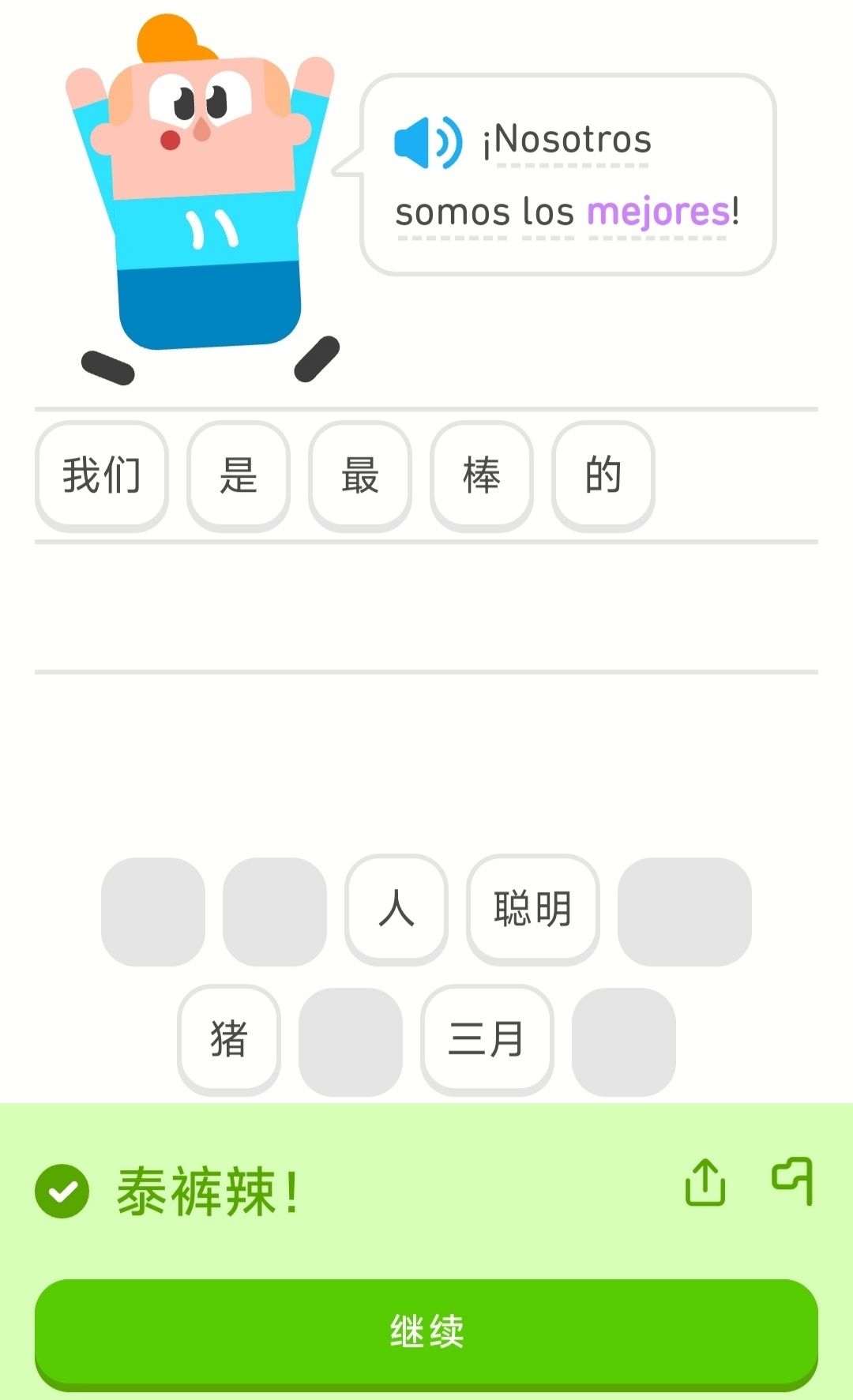Select the 人 word tile
Image resolution: width=853 pixels, height=1400 pixels.
point(396,909)
